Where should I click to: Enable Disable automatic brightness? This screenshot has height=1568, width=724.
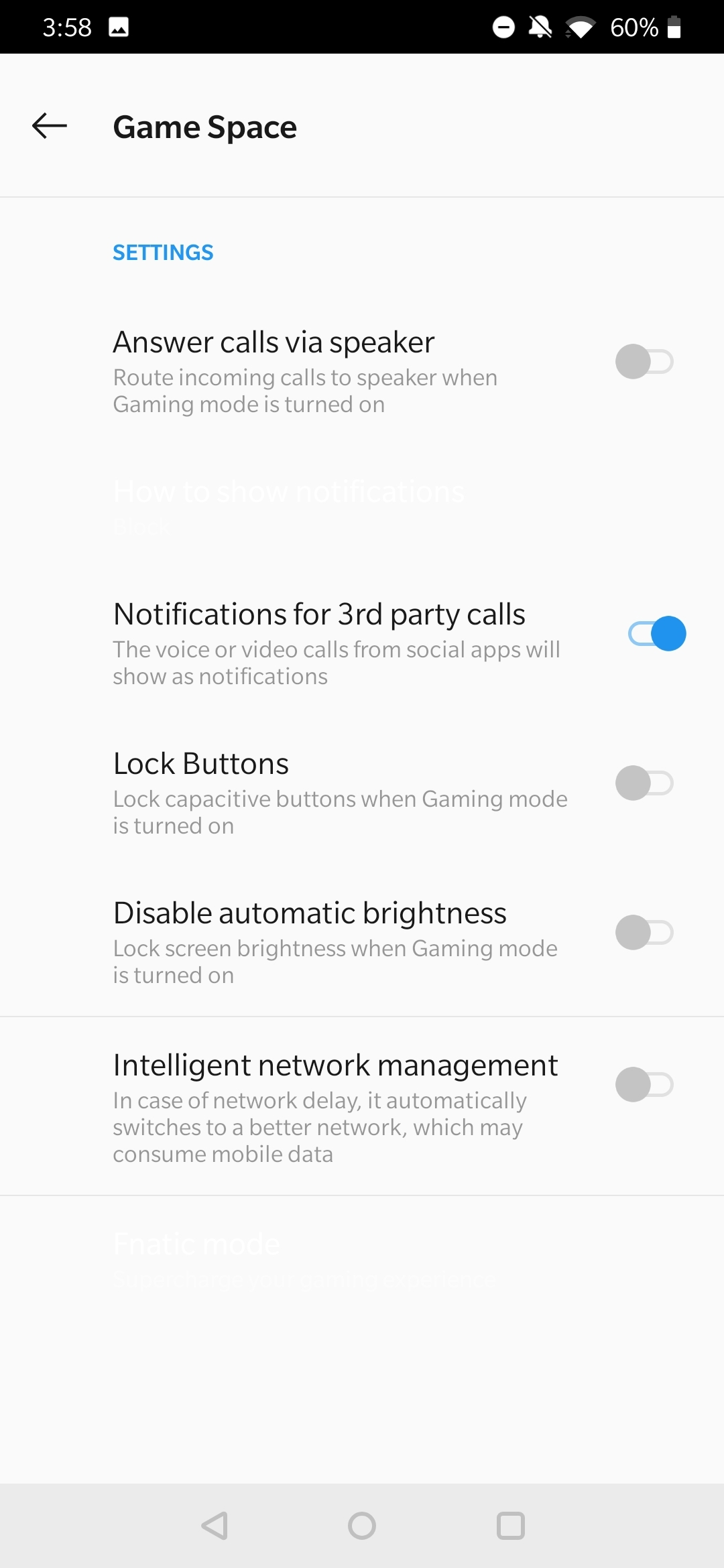pos(643,933)
